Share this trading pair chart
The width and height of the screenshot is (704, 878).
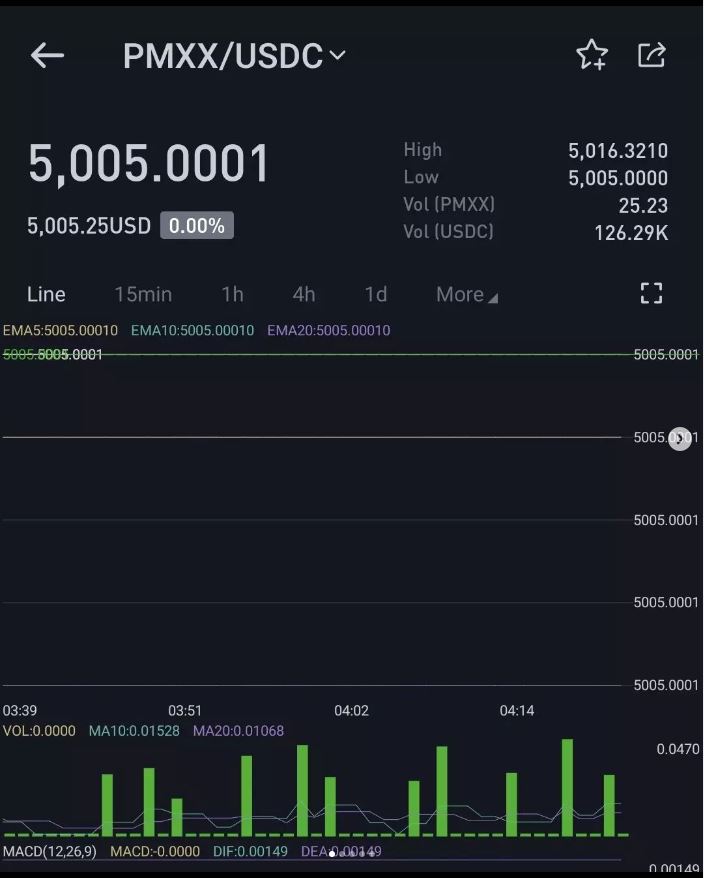(x=652, y=54)
